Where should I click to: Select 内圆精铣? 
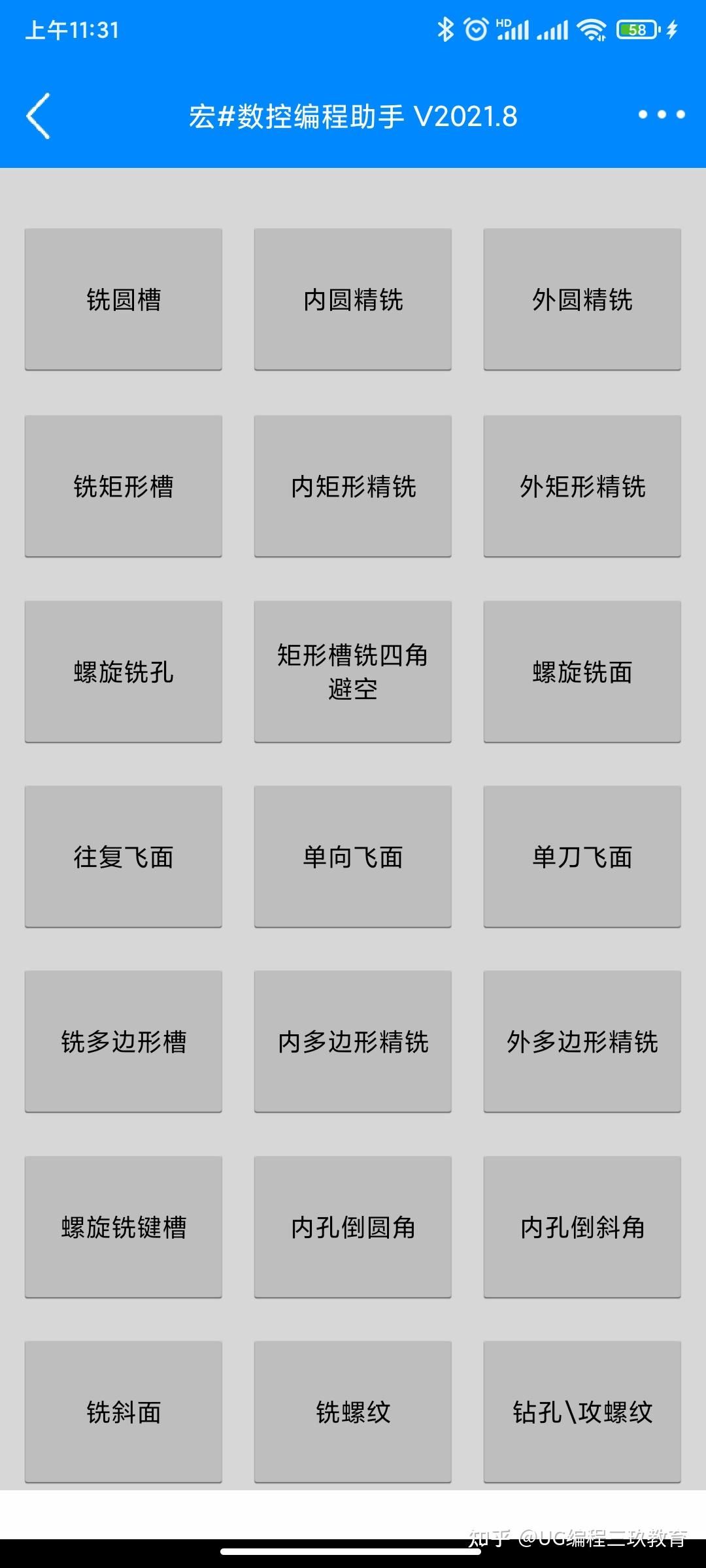click(353, 299)
